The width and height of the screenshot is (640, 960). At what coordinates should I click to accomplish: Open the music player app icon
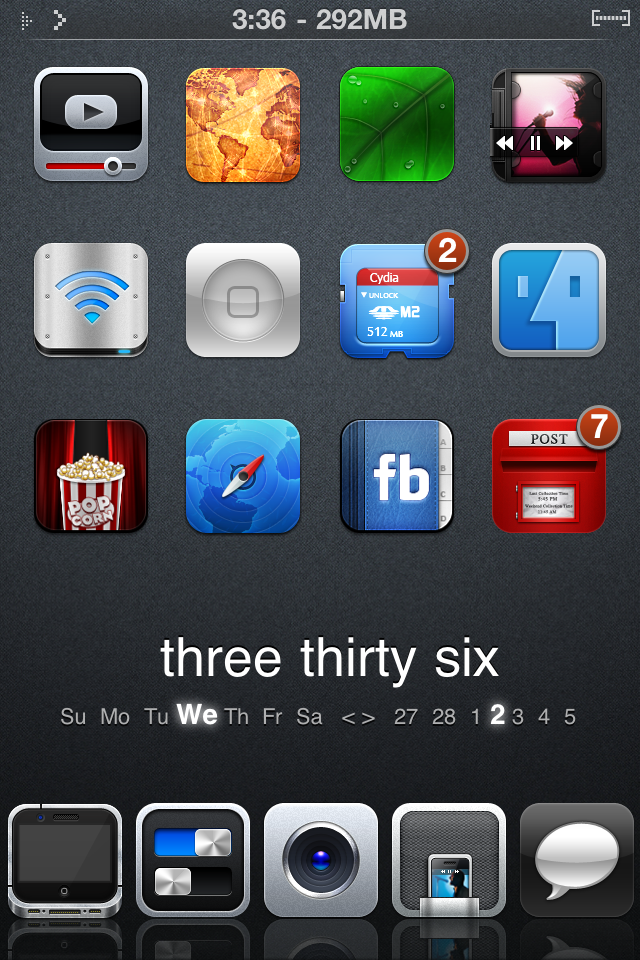(x=548, y=125)
